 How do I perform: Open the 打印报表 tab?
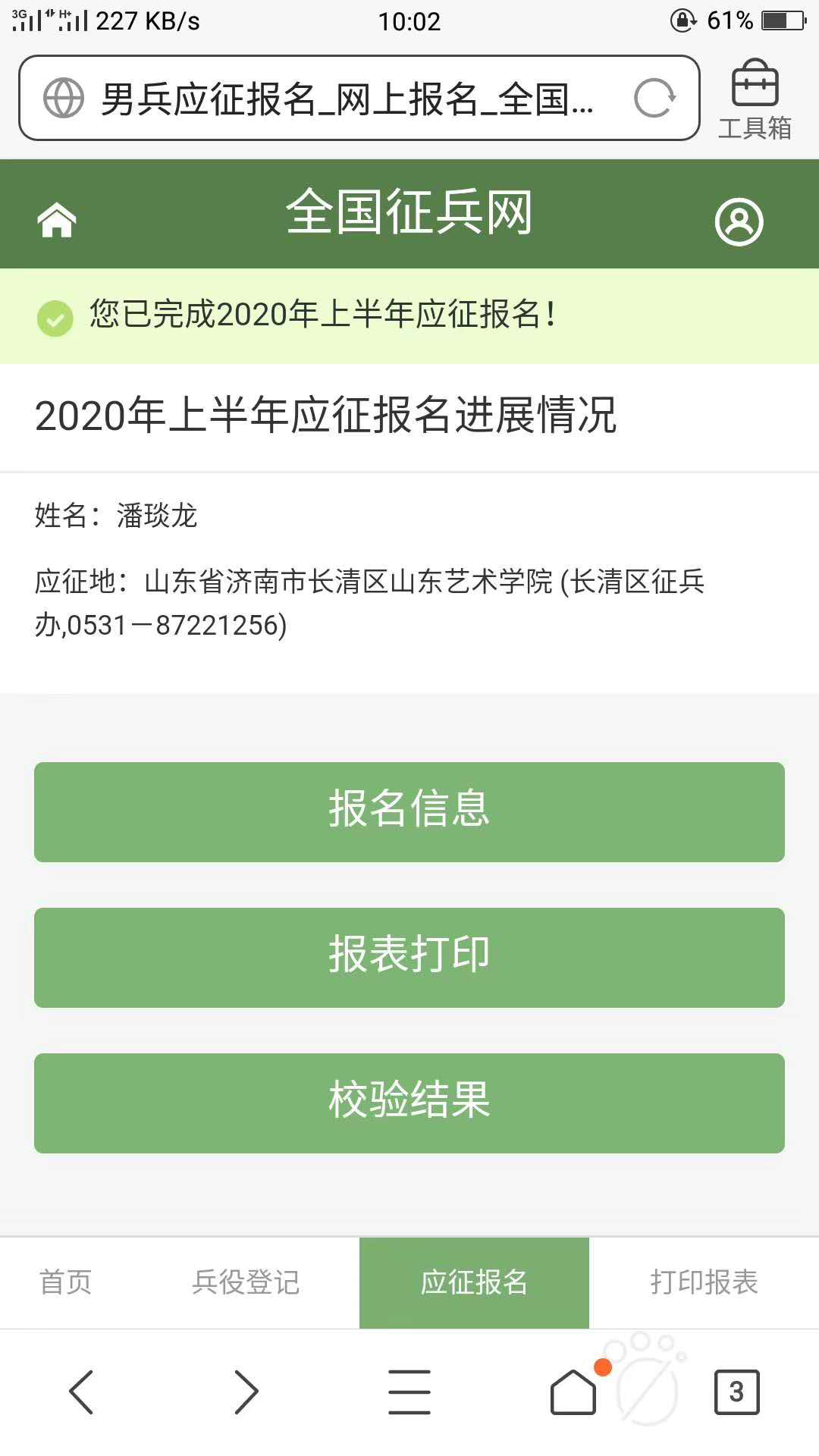click(x=704, y=1282)
